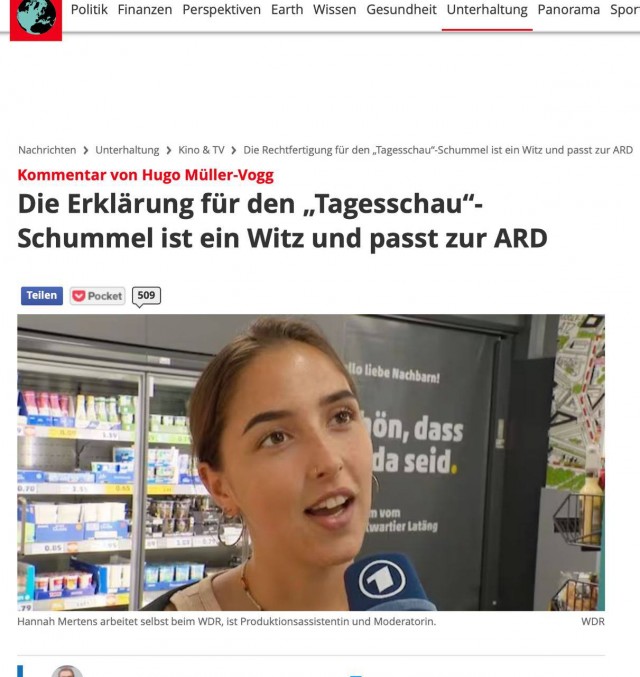The height and width of the screenshot is (677, 640).
Task: Switch to the Finanzen section
Action: point(144,10)
